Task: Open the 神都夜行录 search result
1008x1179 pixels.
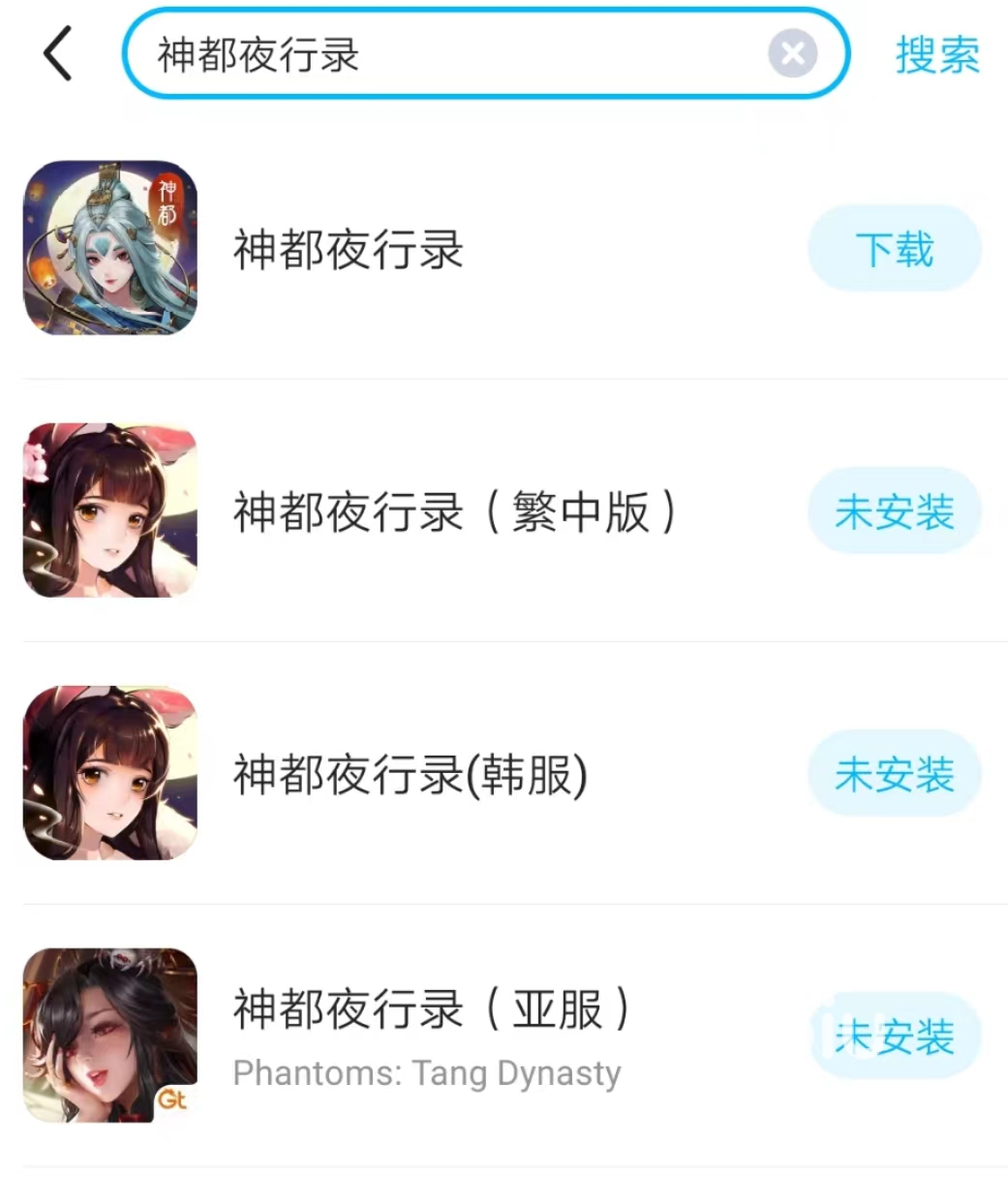Action: (x=349, y=250)
